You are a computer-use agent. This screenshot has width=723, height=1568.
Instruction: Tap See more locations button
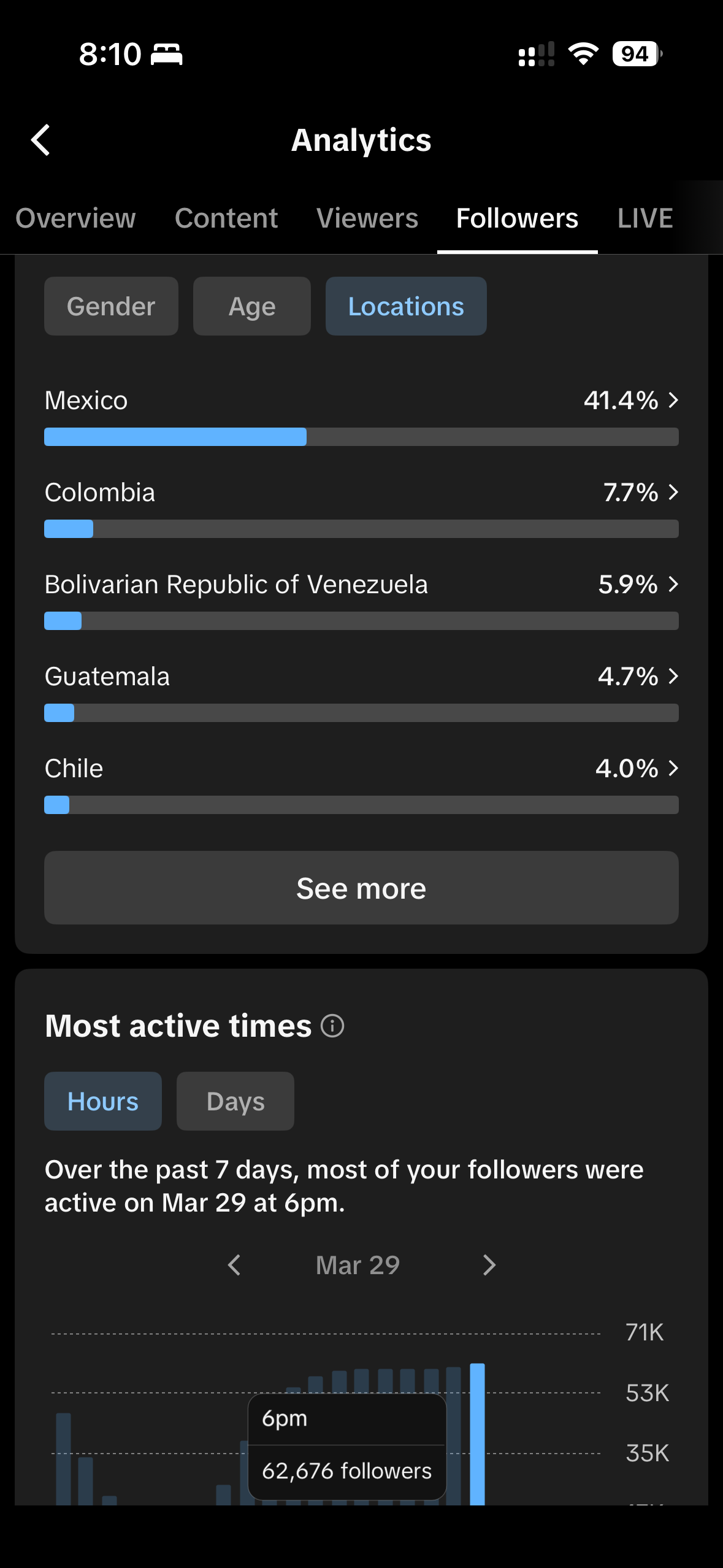(361, 888)
